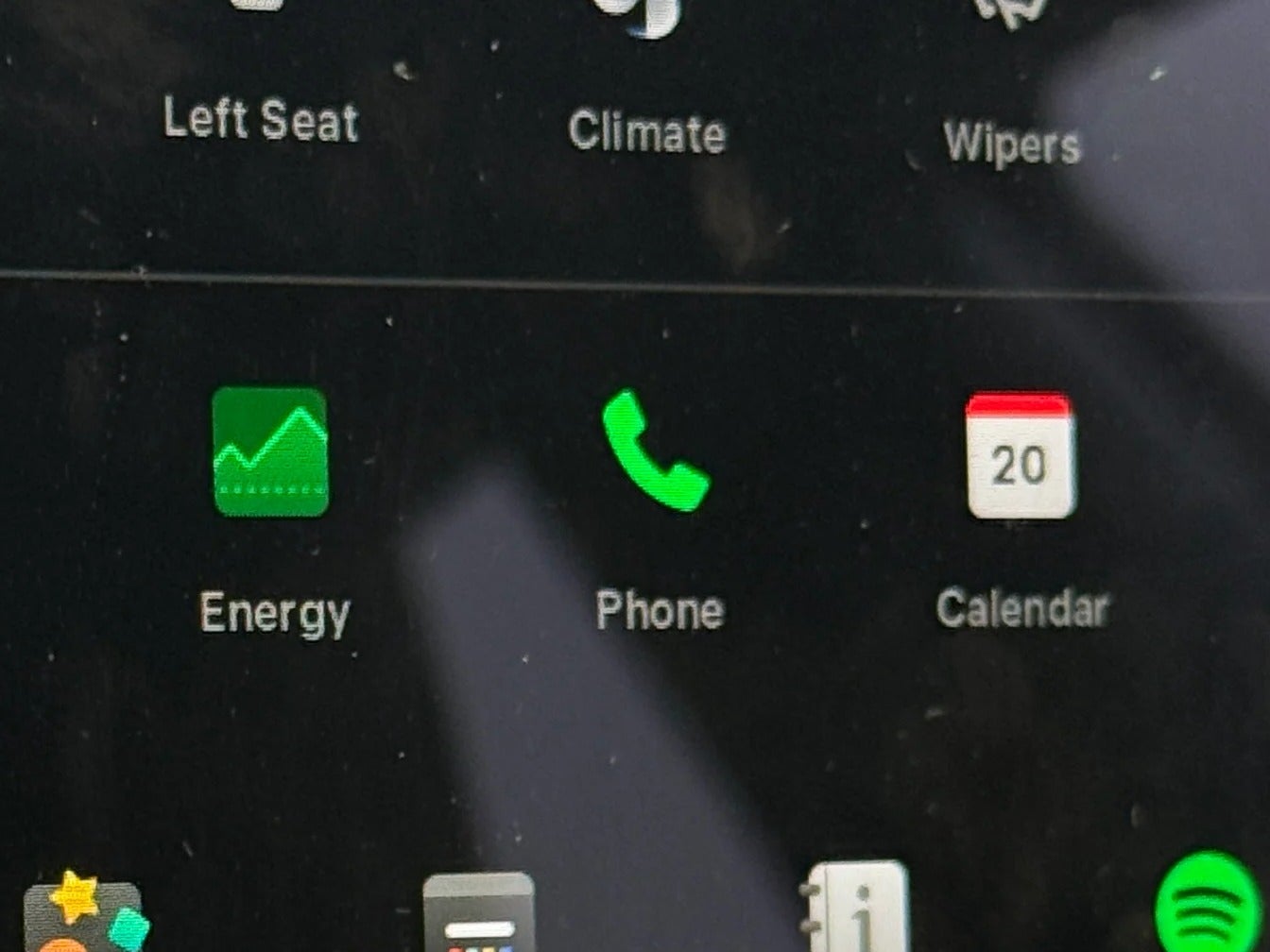Open the manual notebook icon
The image size is (1270, 952).
[x=857, y=909]
